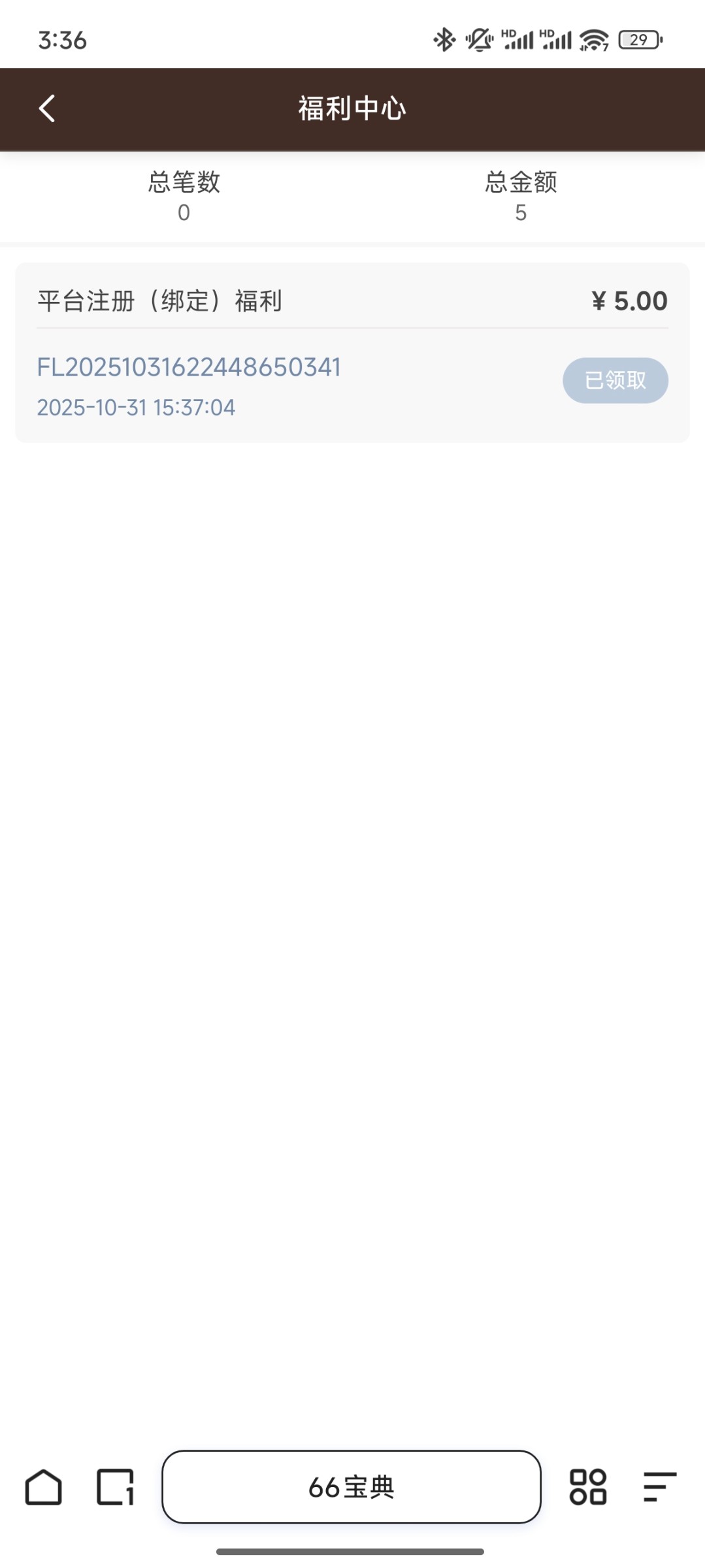Open the apps grid icon

588,1487
